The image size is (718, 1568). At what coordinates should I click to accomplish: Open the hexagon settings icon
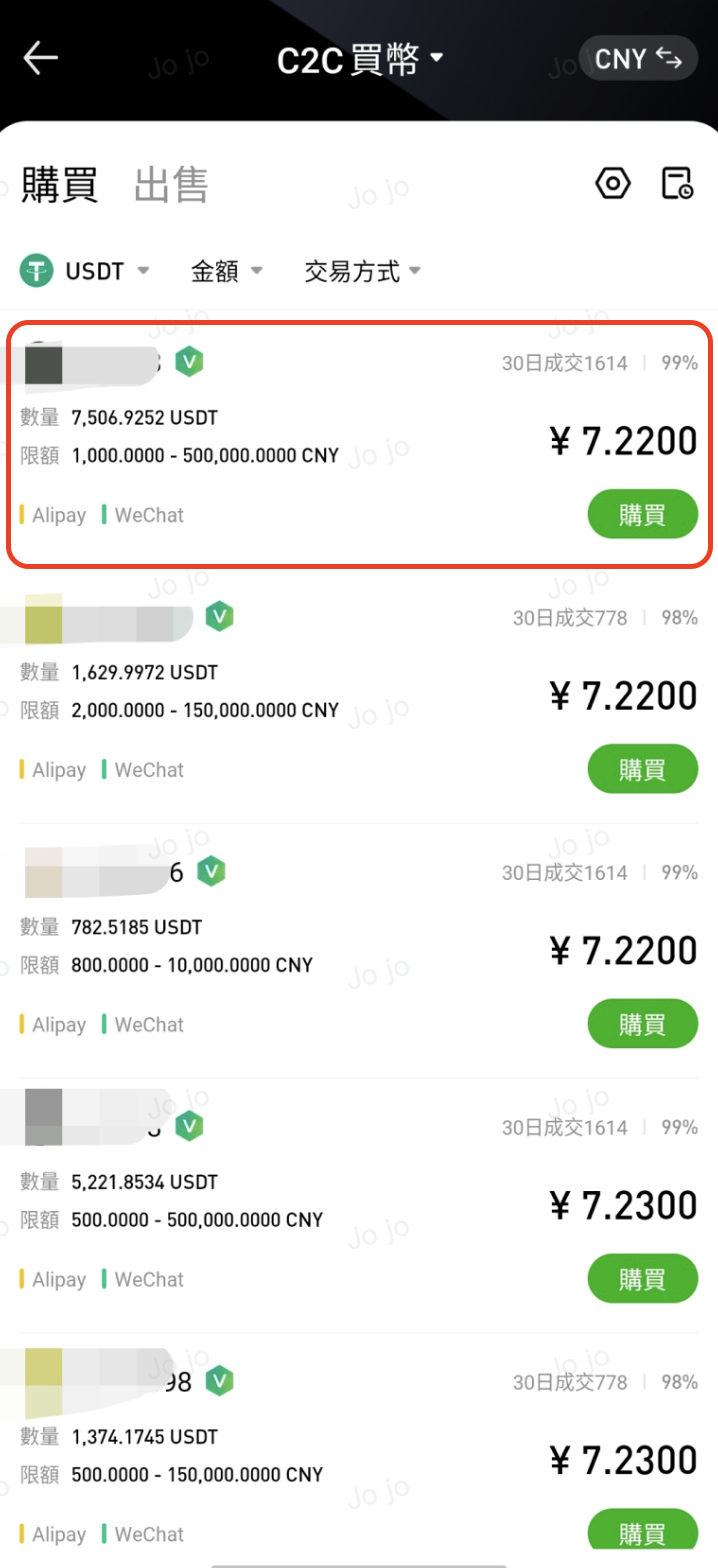tap(612, 184)
